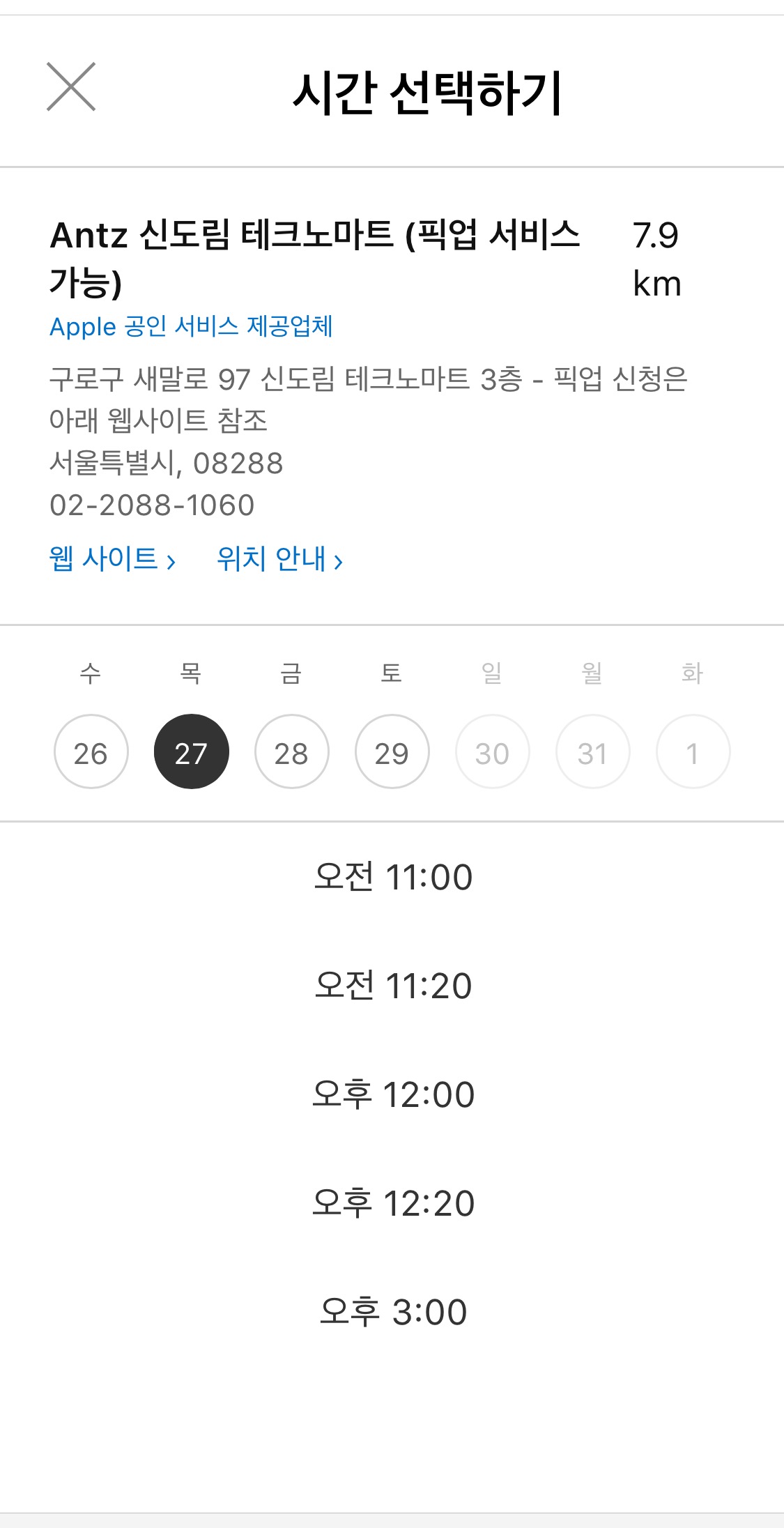
Task: Choose the 오전 11:00 time slot
Action: point(392,877)
